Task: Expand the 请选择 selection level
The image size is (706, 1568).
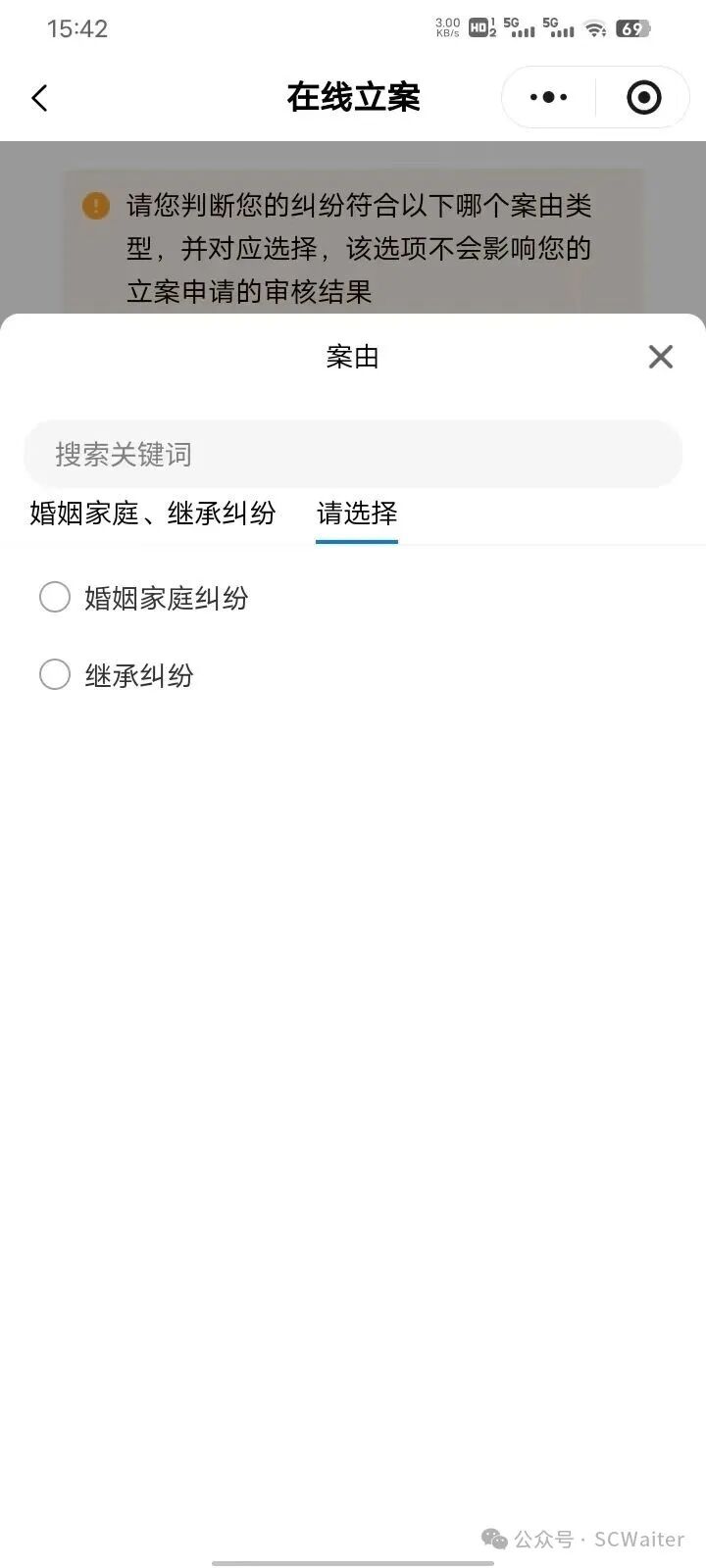Action: point(356,514)
